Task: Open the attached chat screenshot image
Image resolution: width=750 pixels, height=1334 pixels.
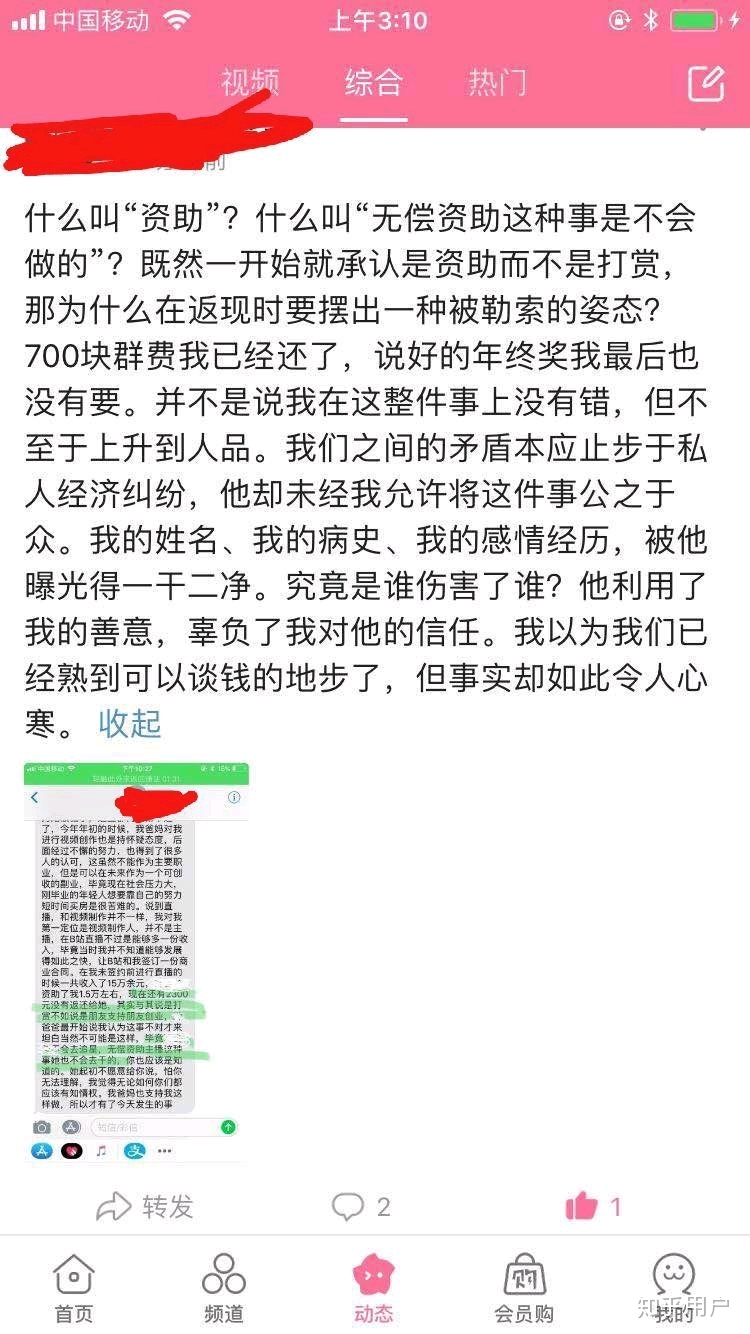Action: [x=137, y=962]
